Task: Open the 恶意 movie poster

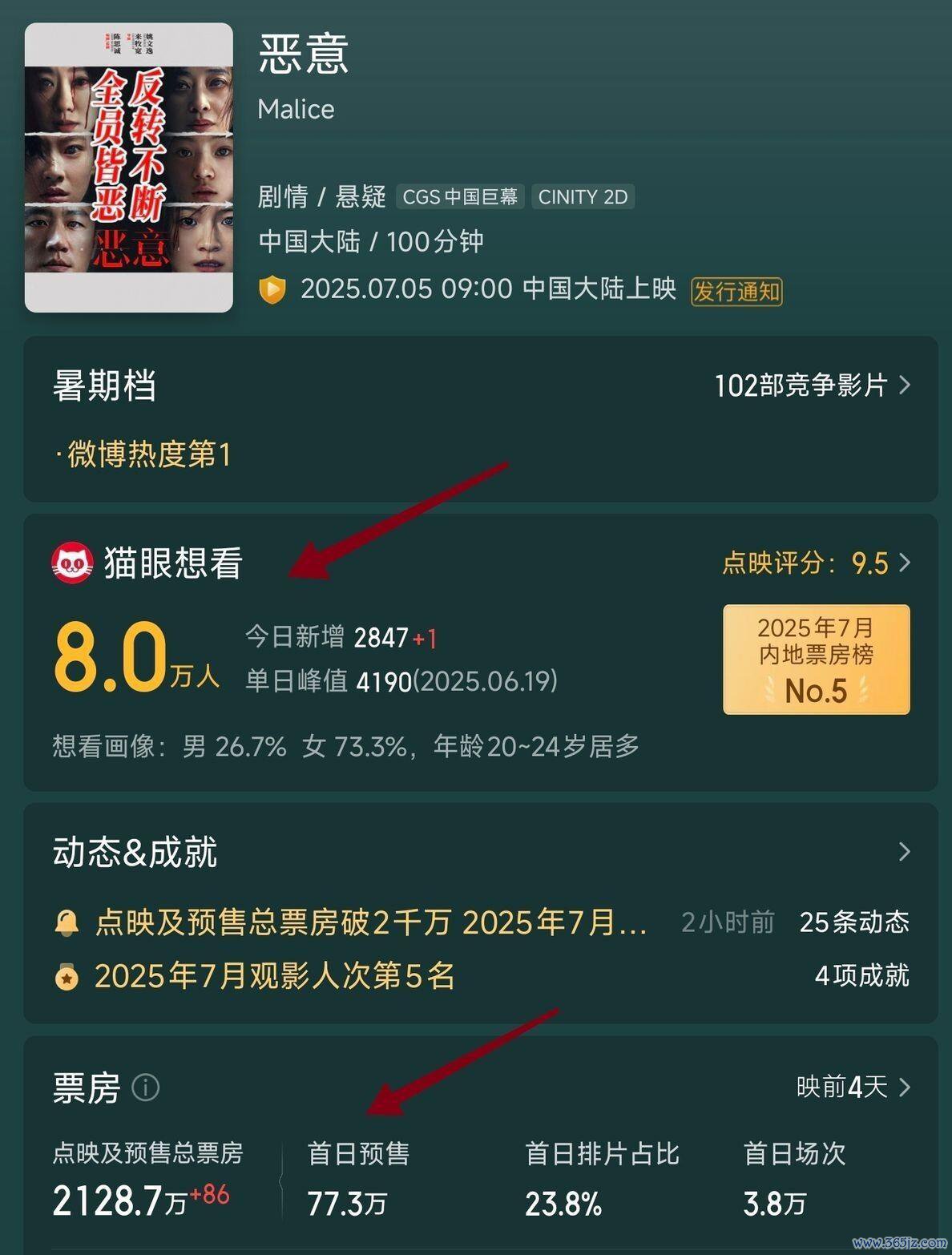Action: pyautogui.click(x=129, y=167)
